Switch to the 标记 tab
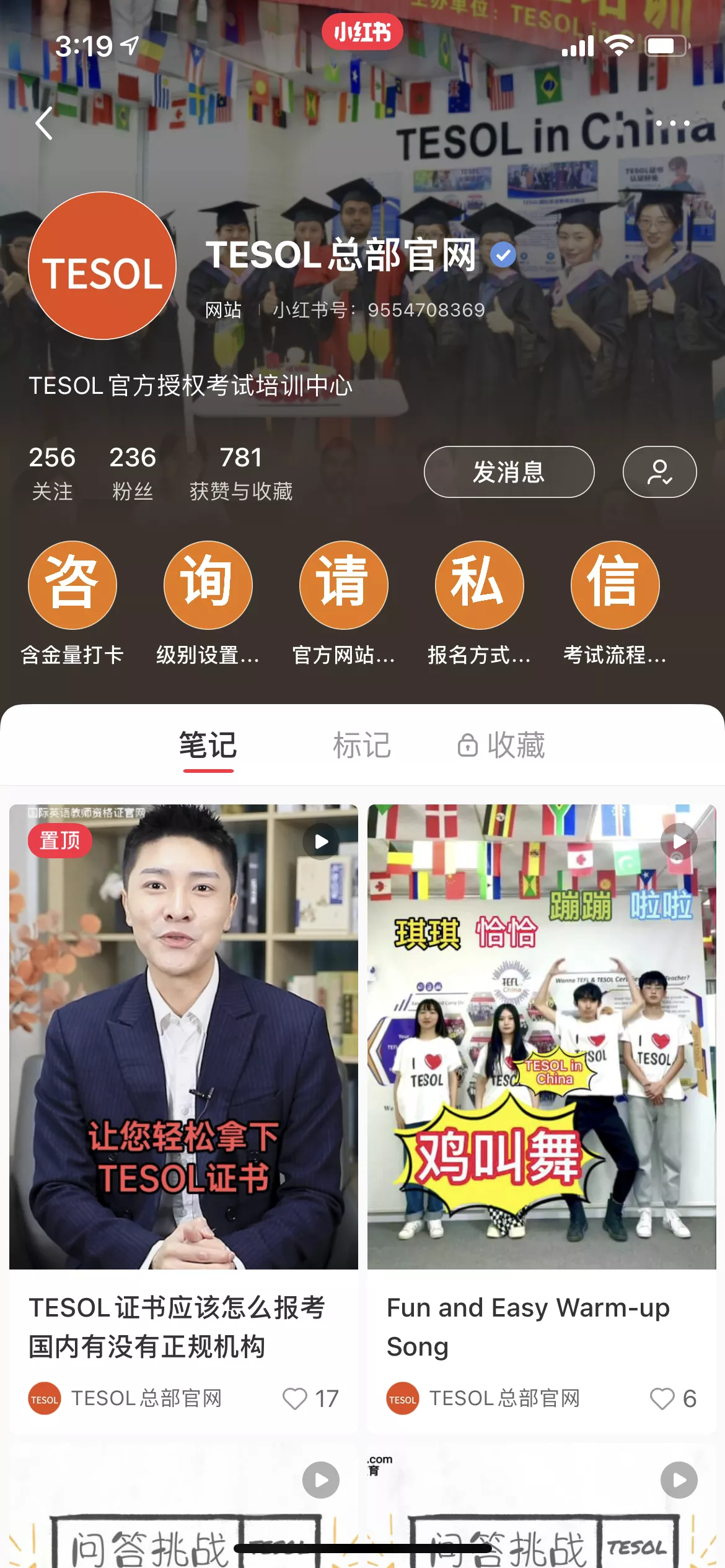Screen dimensions: 725x1568 point(362,745)
